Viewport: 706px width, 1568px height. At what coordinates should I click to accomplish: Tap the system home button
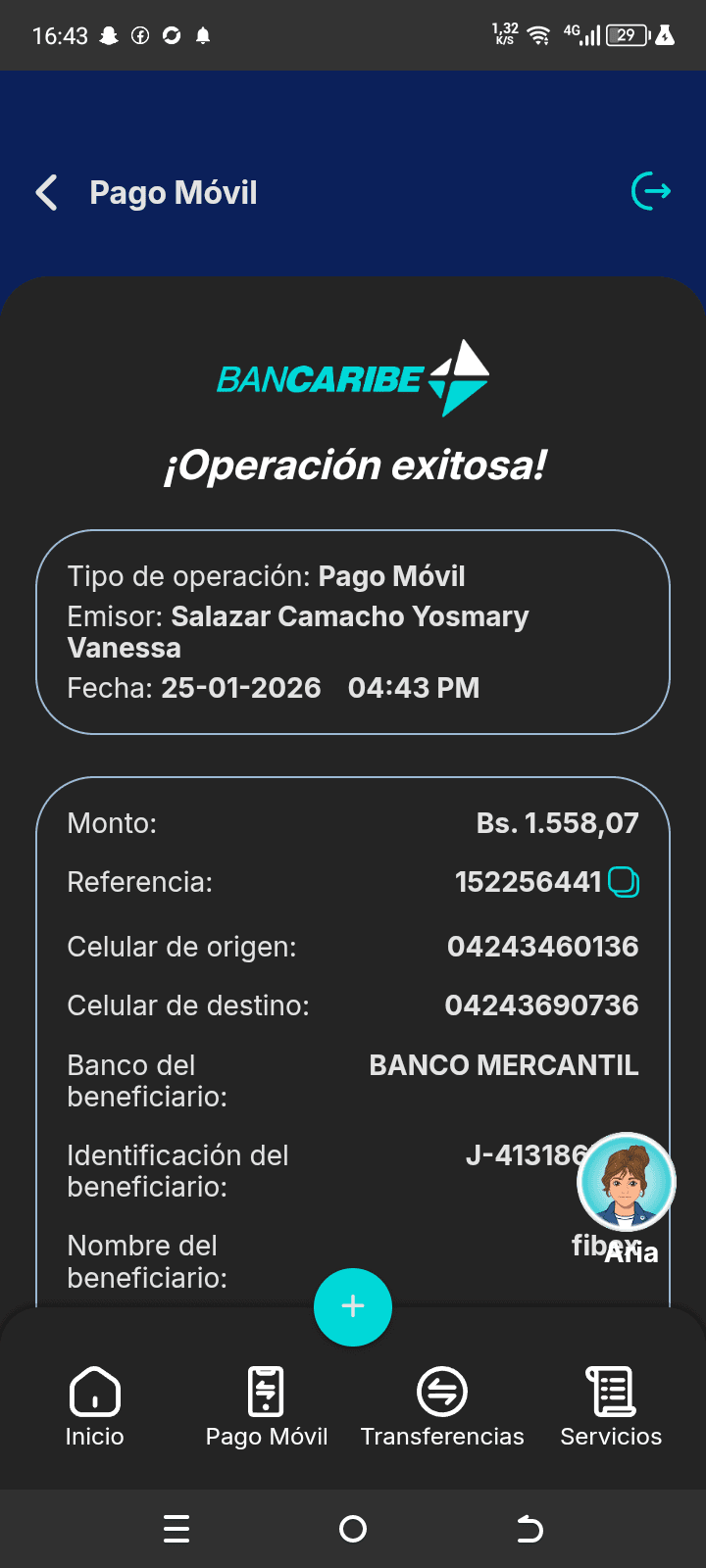[353, 1529]
